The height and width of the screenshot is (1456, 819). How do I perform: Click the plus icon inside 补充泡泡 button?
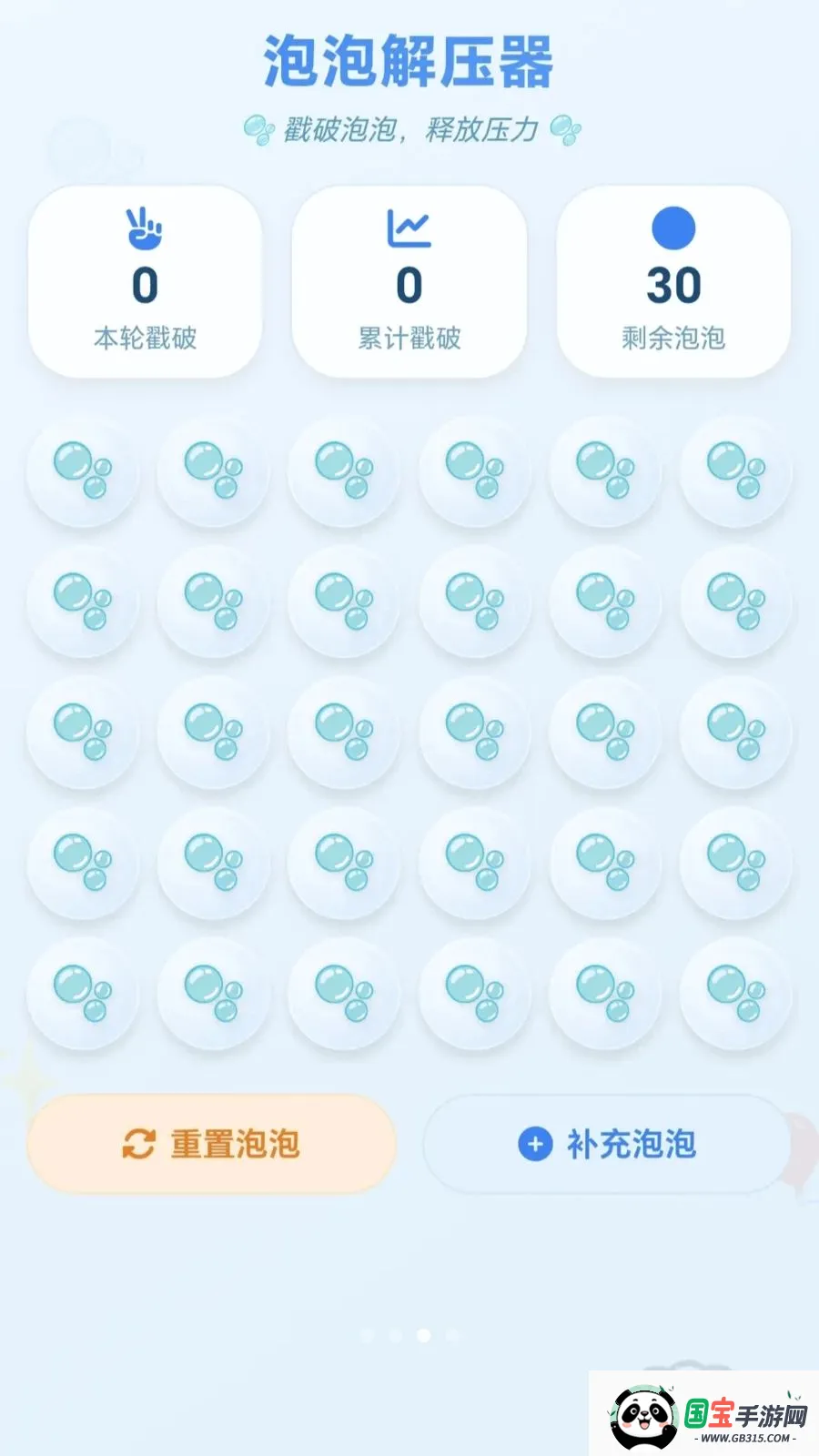coord(535,1143)
